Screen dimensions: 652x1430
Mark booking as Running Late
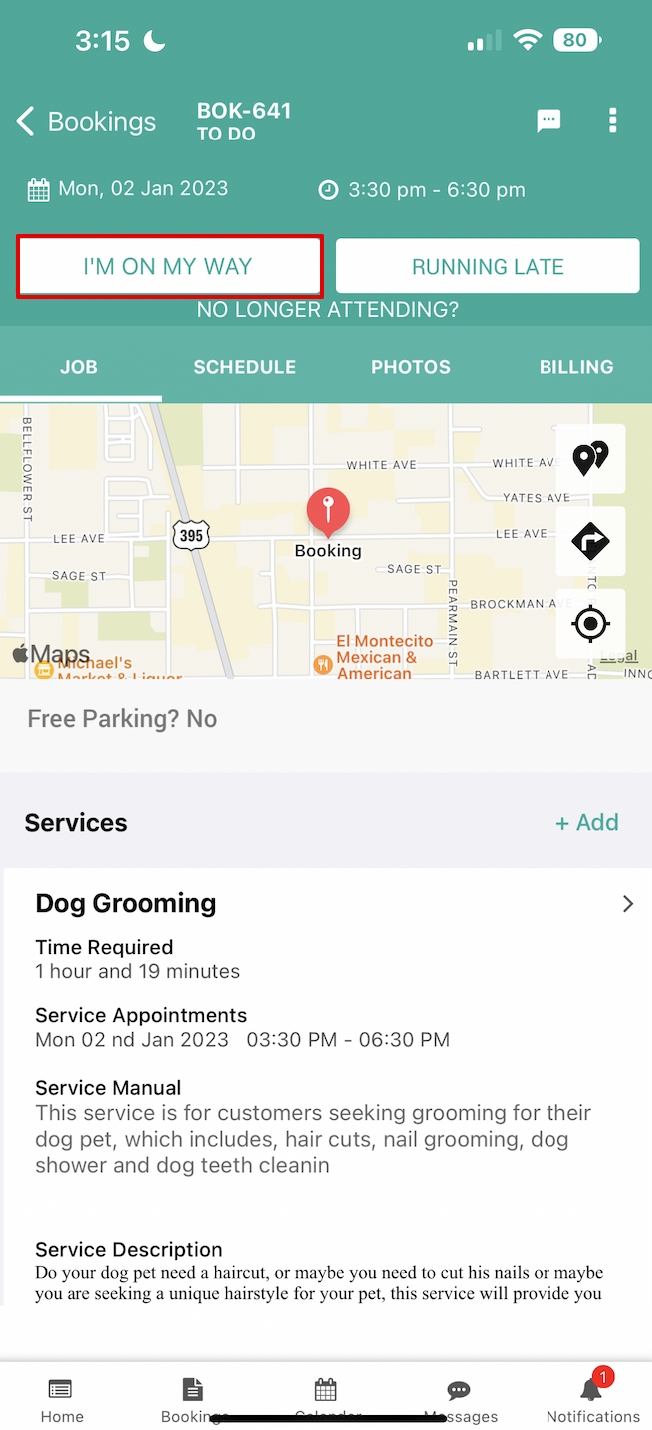(488, 266)
